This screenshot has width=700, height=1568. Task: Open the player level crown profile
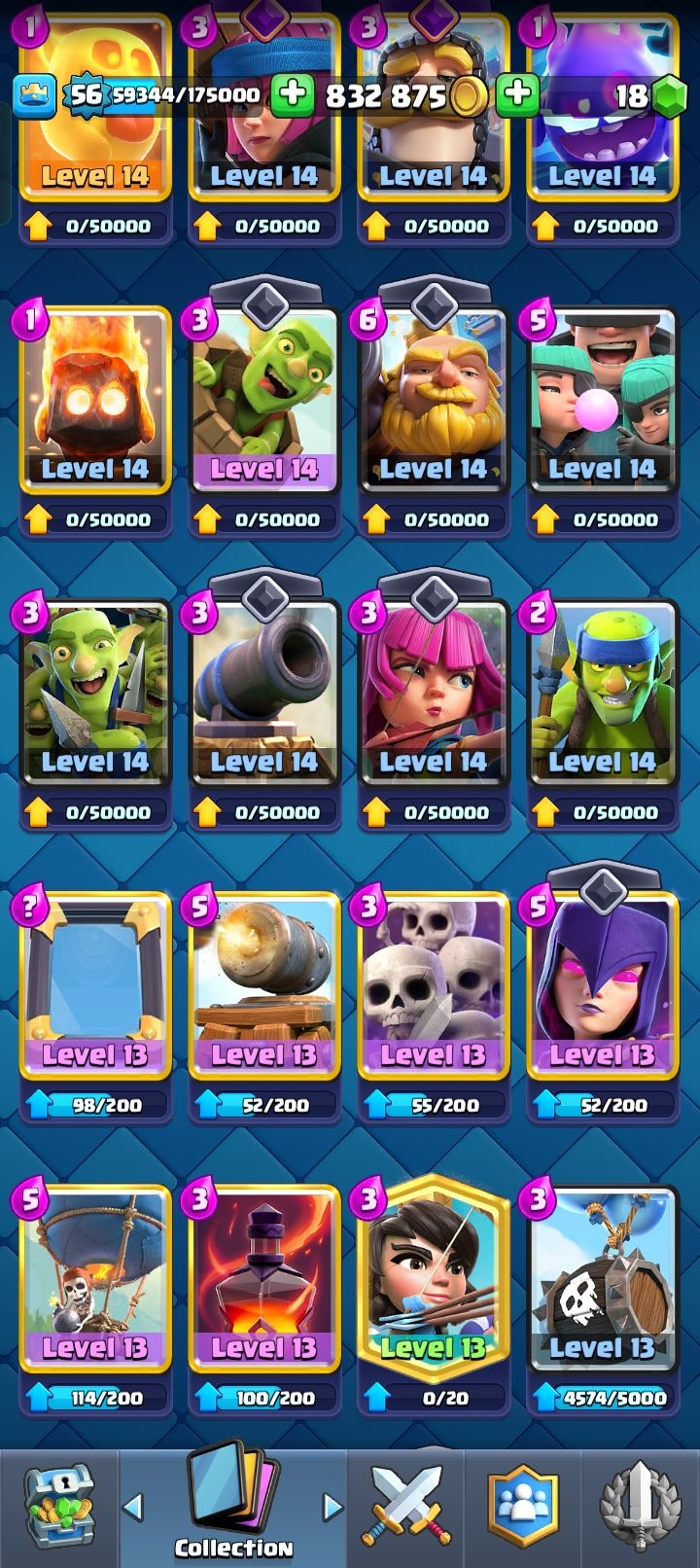pos(33,94)
